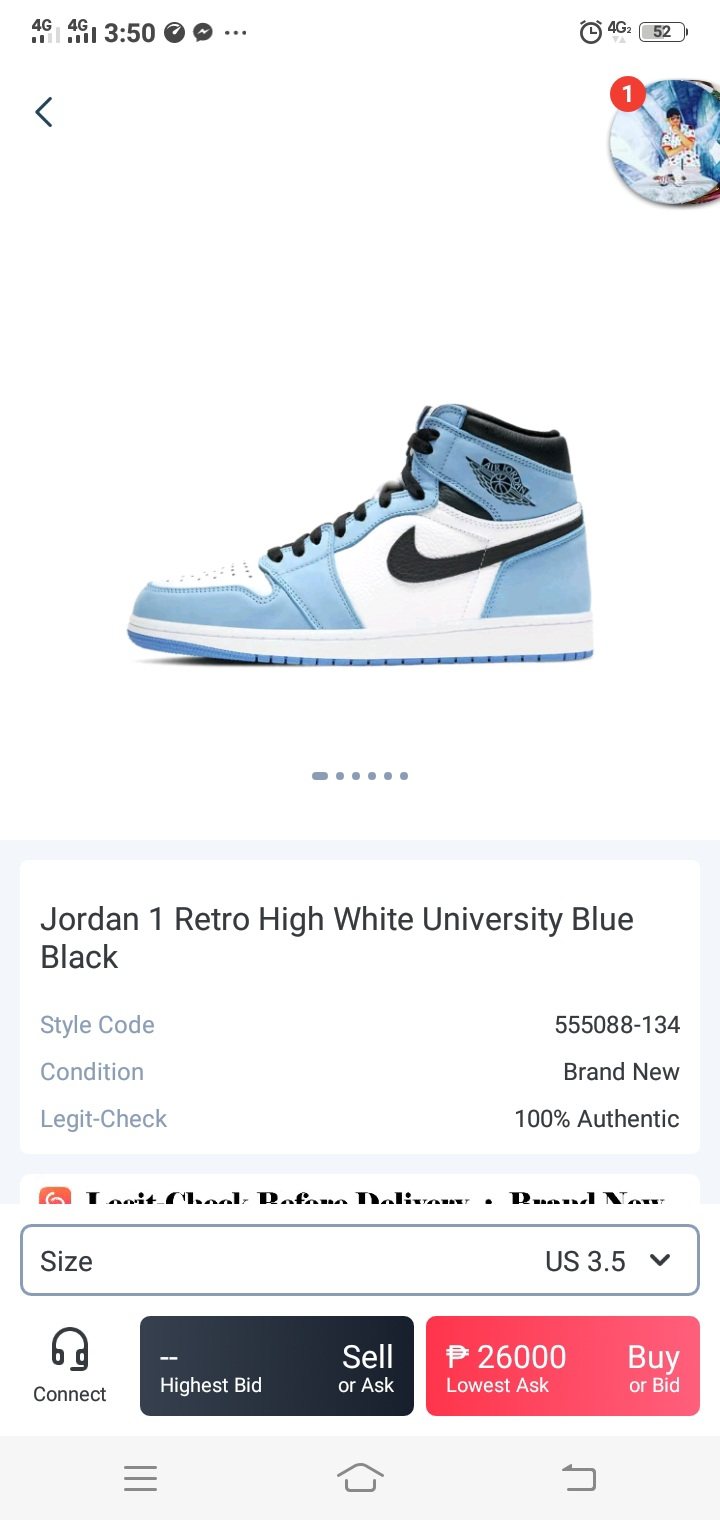
Task: Open the Jordan 1 product image
Action: click(x=360, y=535)
